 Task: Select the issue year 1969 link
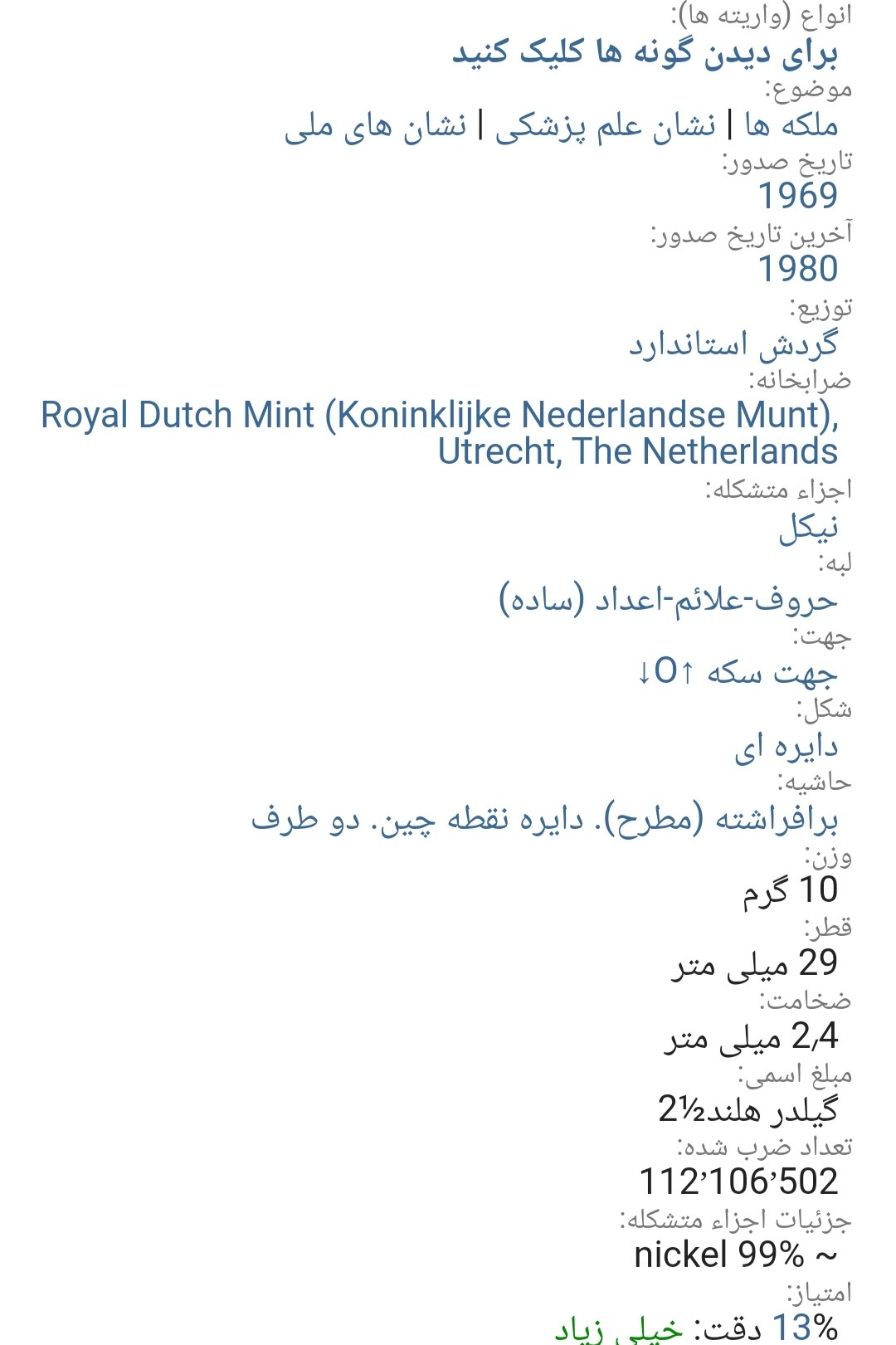(797, 197)
